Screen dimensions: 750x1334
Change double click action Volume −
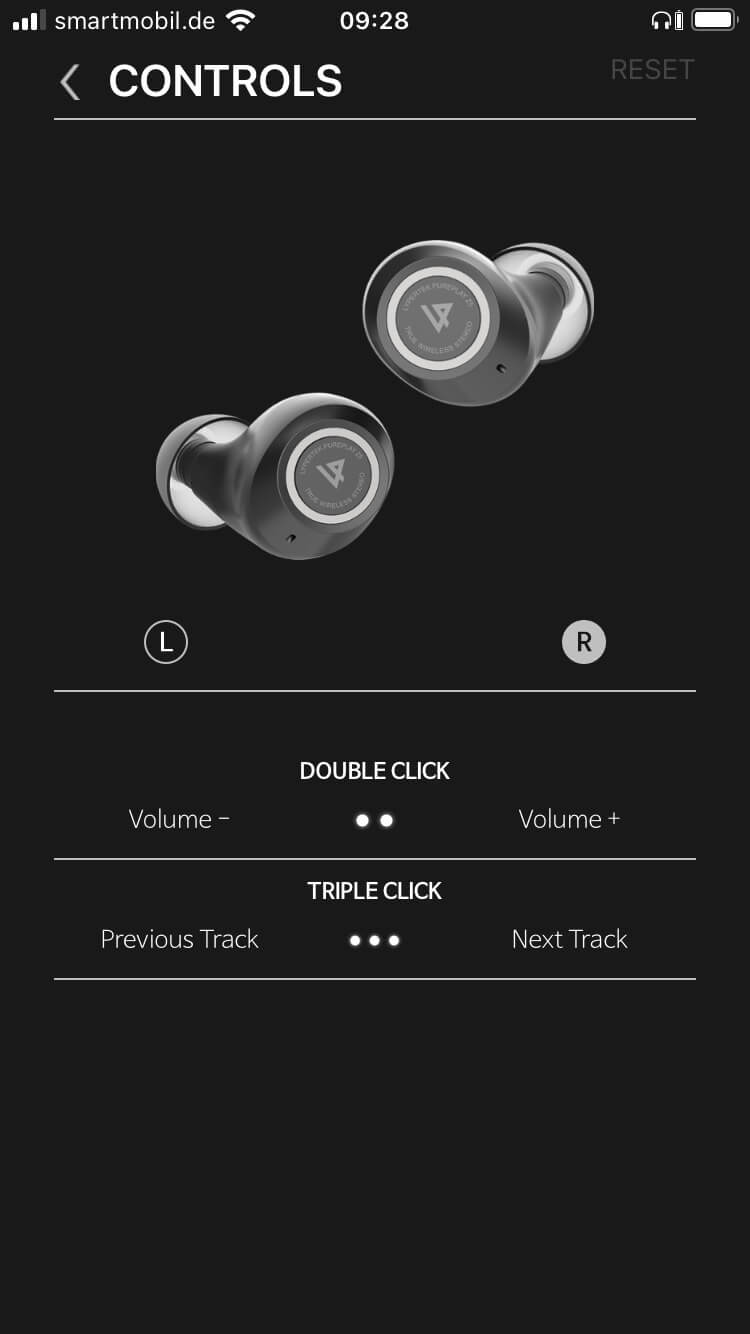click(x=179, y=819)
